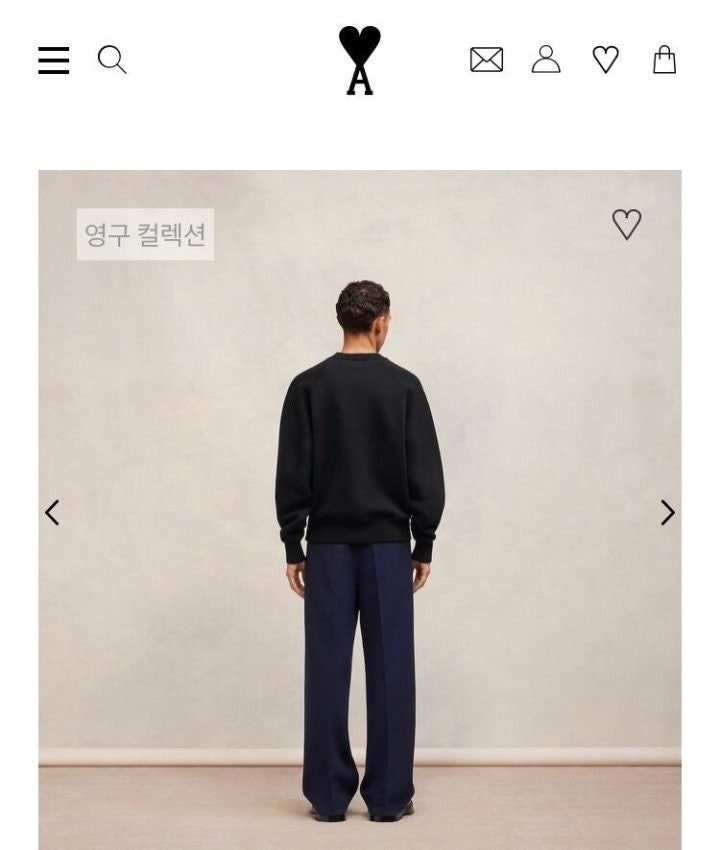Open the search icon

(112, 60)
